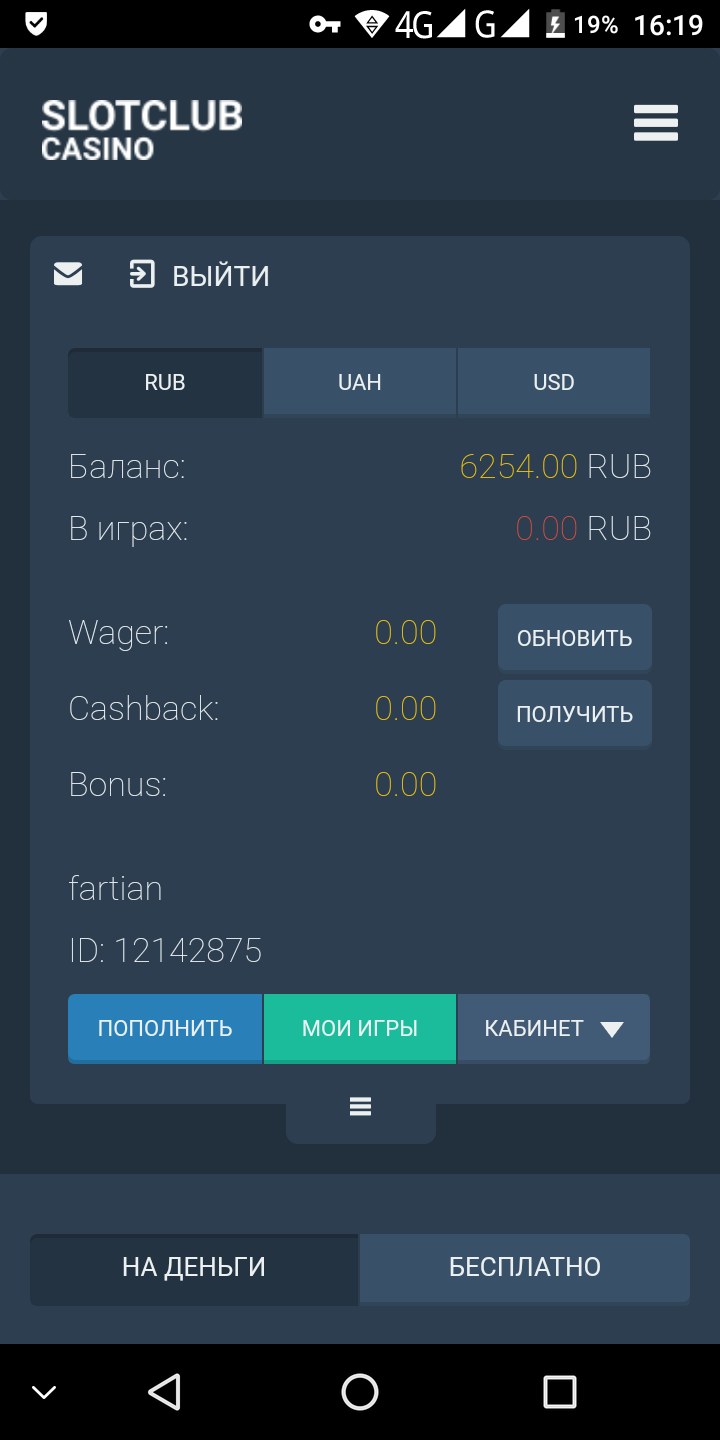The height and width of the screenshot is (1440, 720).
Task: Open the messages envelope icon
Action: (68, 274)
